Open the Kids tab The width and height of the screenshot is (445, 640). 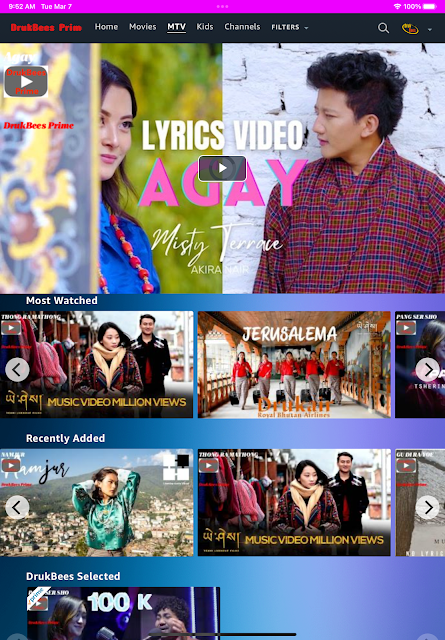click(205, 27)
